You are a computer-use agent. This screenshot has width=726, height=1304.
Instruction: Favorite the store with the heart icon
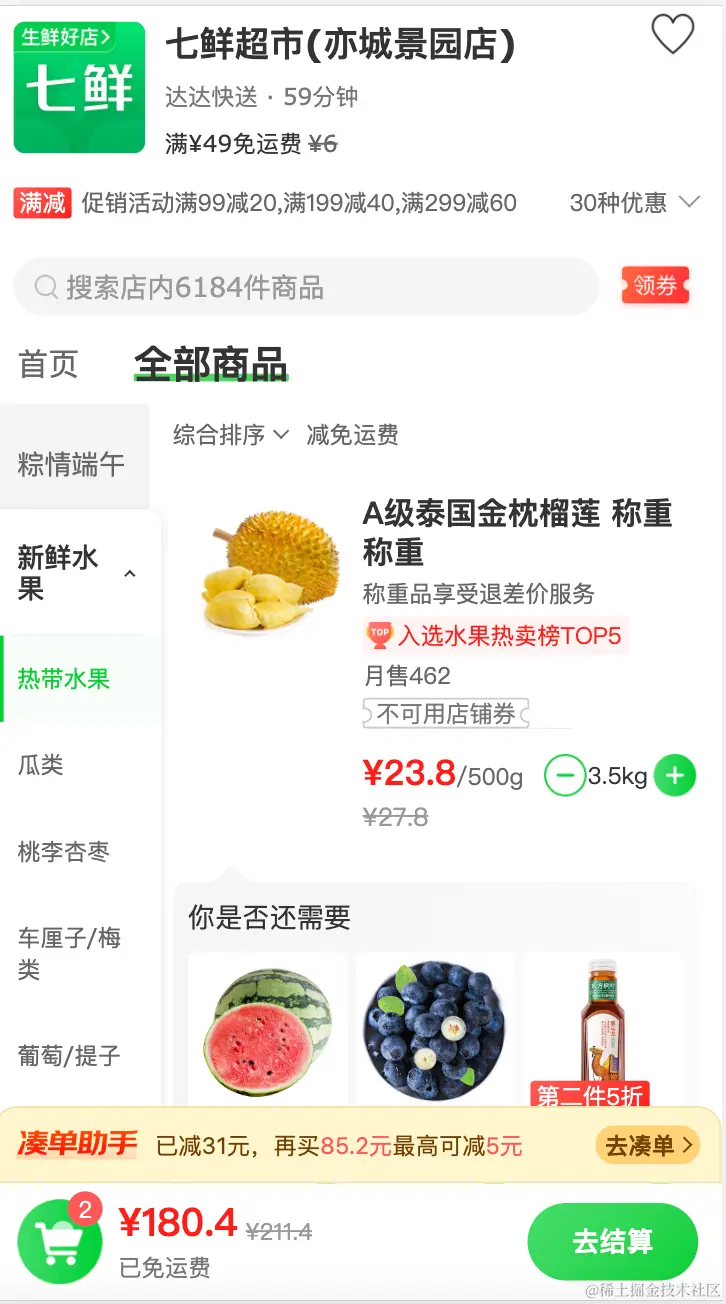pos(673,35)
